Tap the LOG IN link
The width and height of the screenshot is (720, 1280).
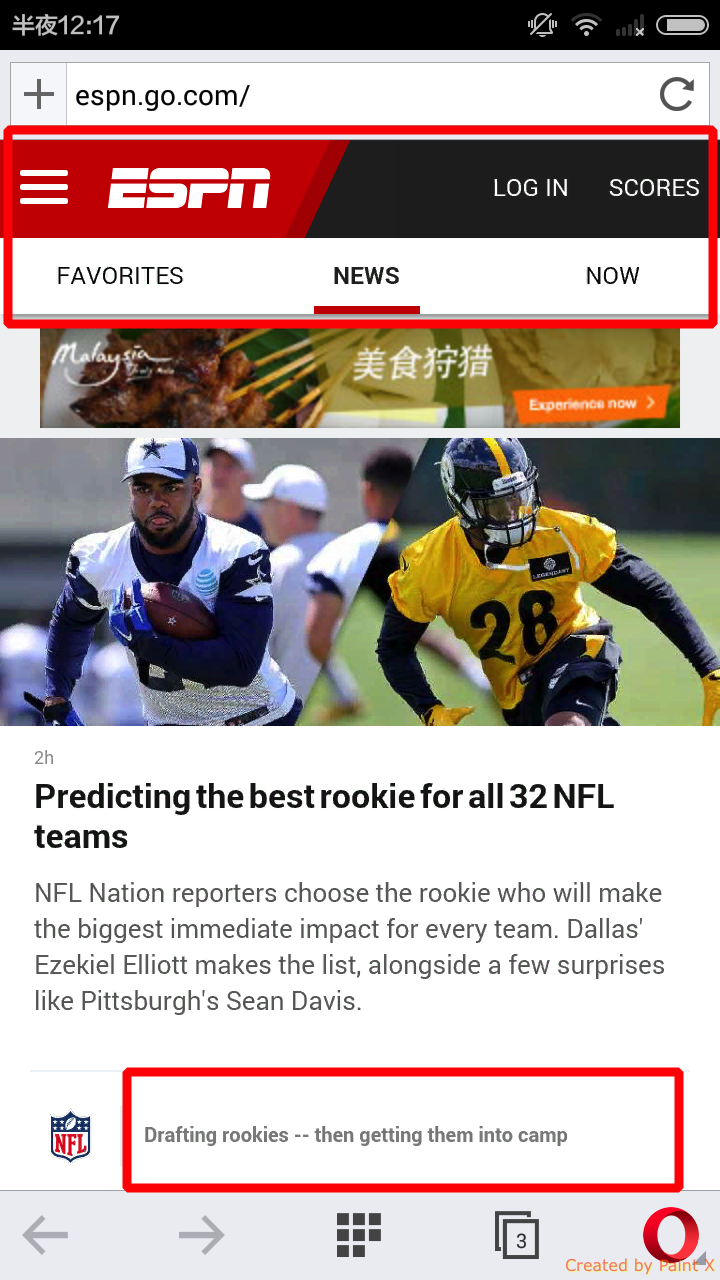(530, 188)
